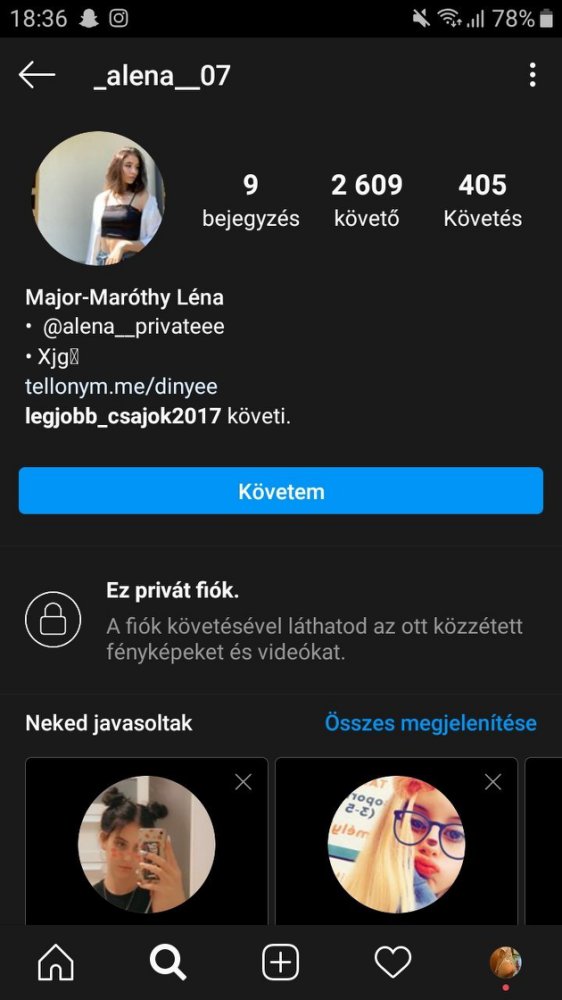
Task: Open the suggested blonde profile with glasses
Action: 397,844
